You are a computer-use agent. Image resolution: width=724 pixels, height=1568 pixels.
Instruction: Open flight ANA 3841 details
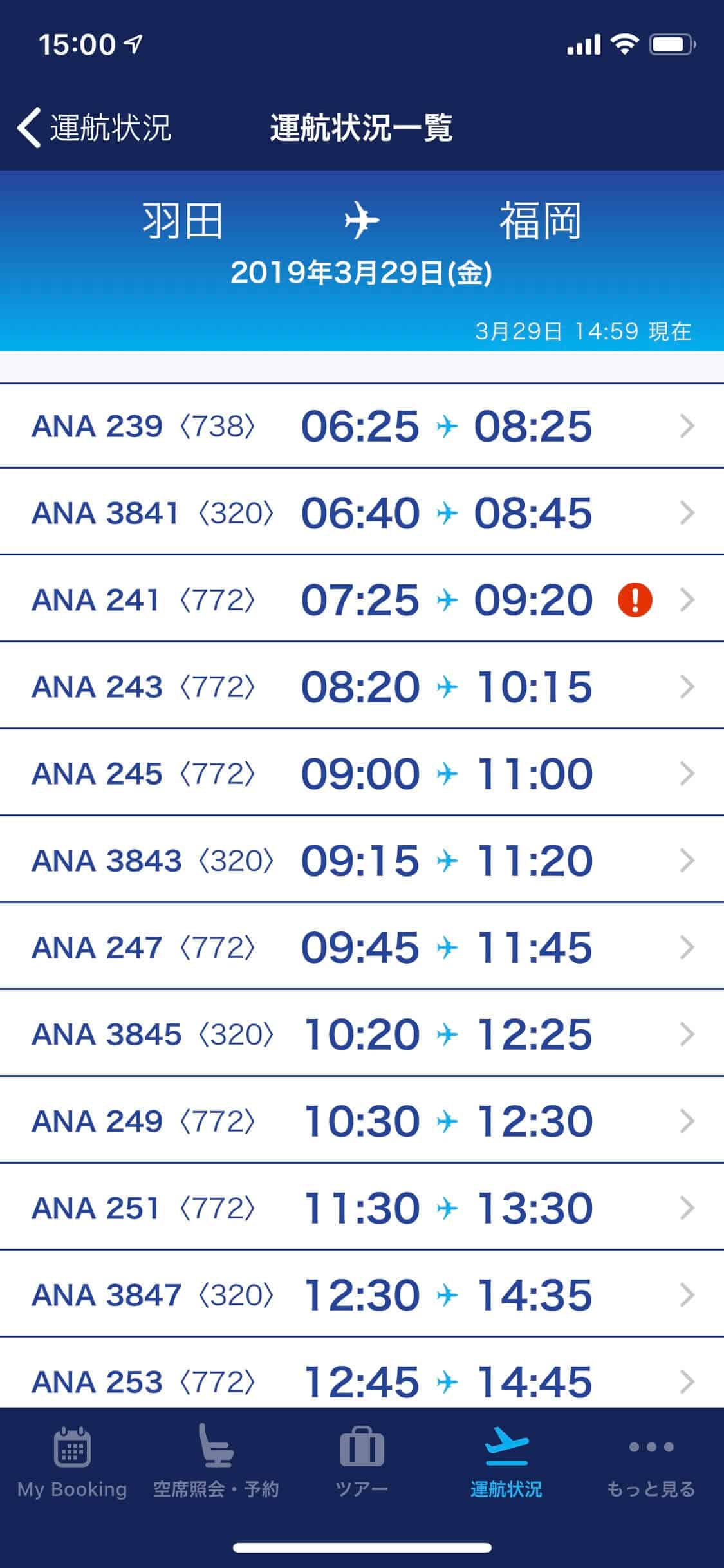(x=362, y=513)
